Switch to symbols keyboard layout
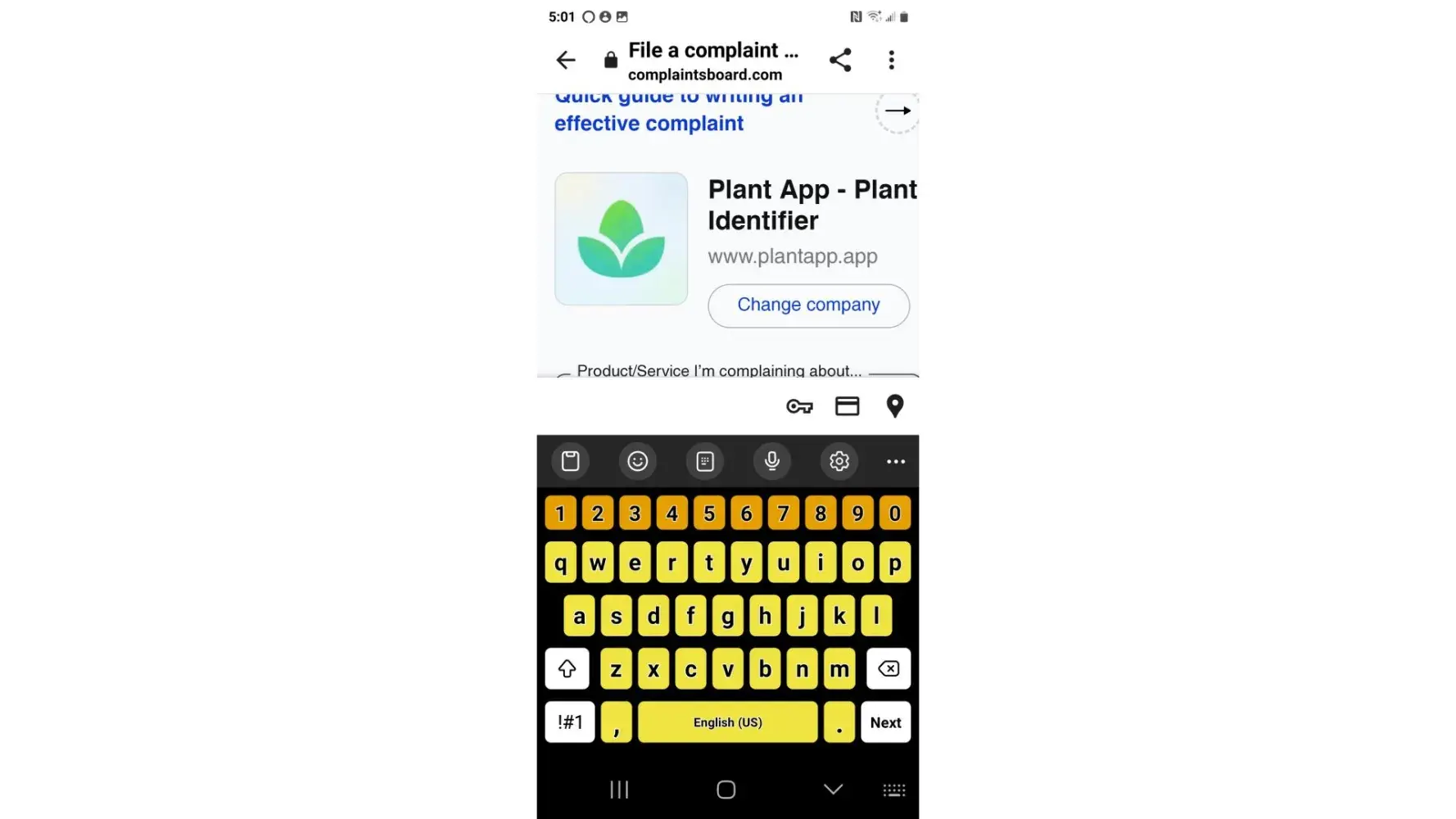Viewport: 1456px width, 819px height. (x=570, y=722)
